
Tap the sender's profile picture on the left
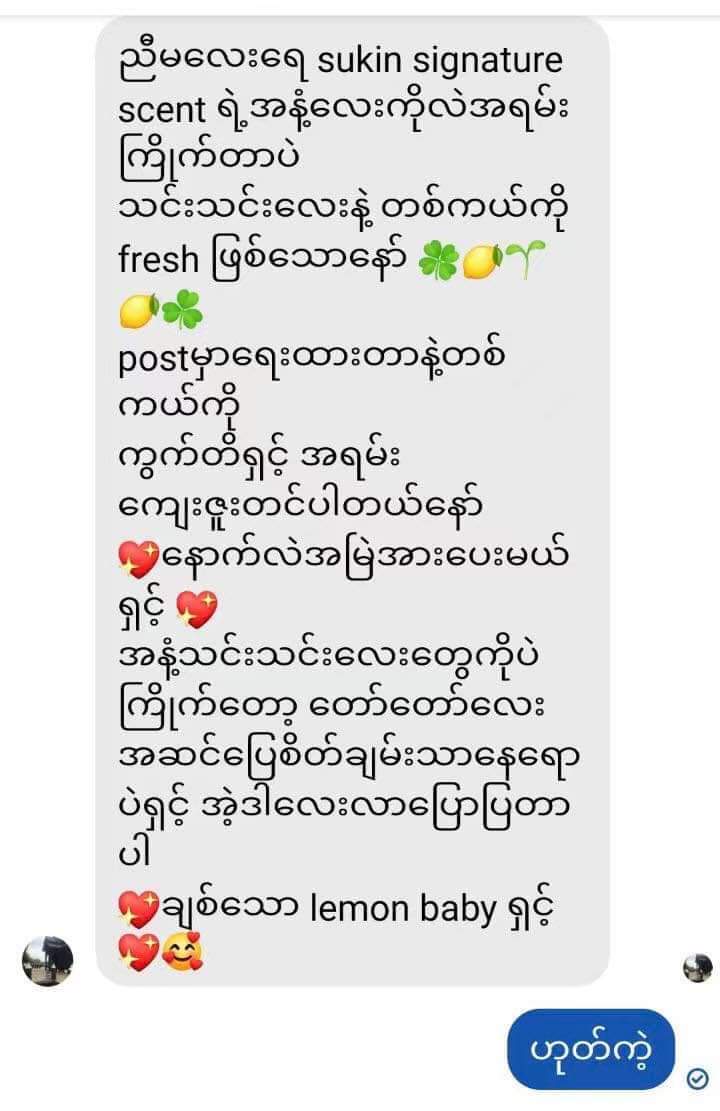[47, 960]
